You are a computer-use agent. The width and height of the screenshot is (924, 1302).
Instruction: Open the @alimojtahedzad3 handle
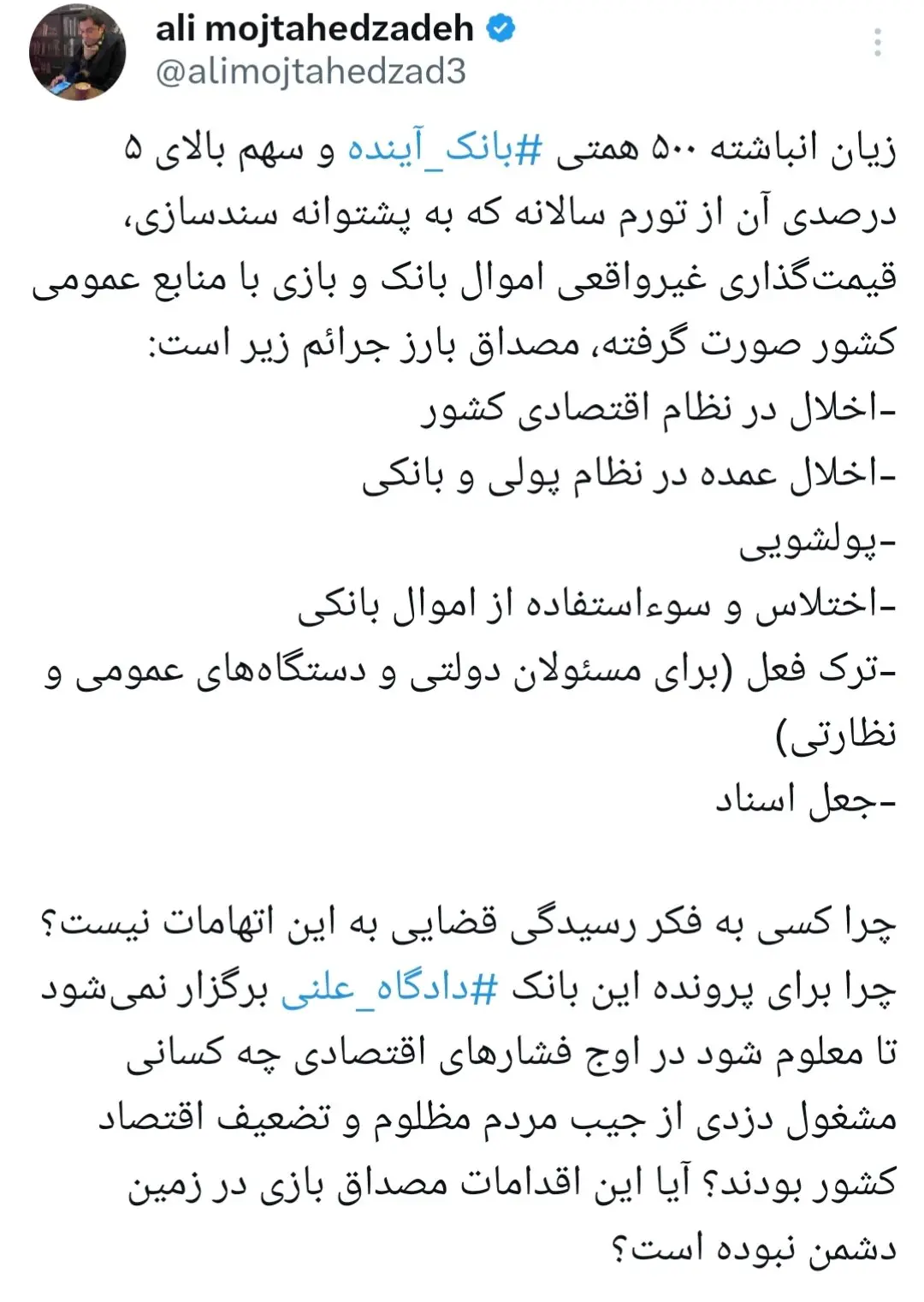coord(311,72)
